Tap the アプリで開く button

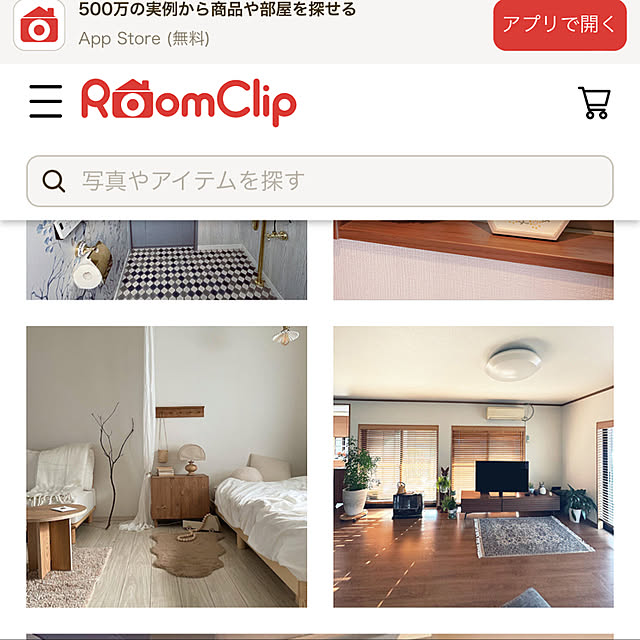pyautogui.click(x=558, y=25)
